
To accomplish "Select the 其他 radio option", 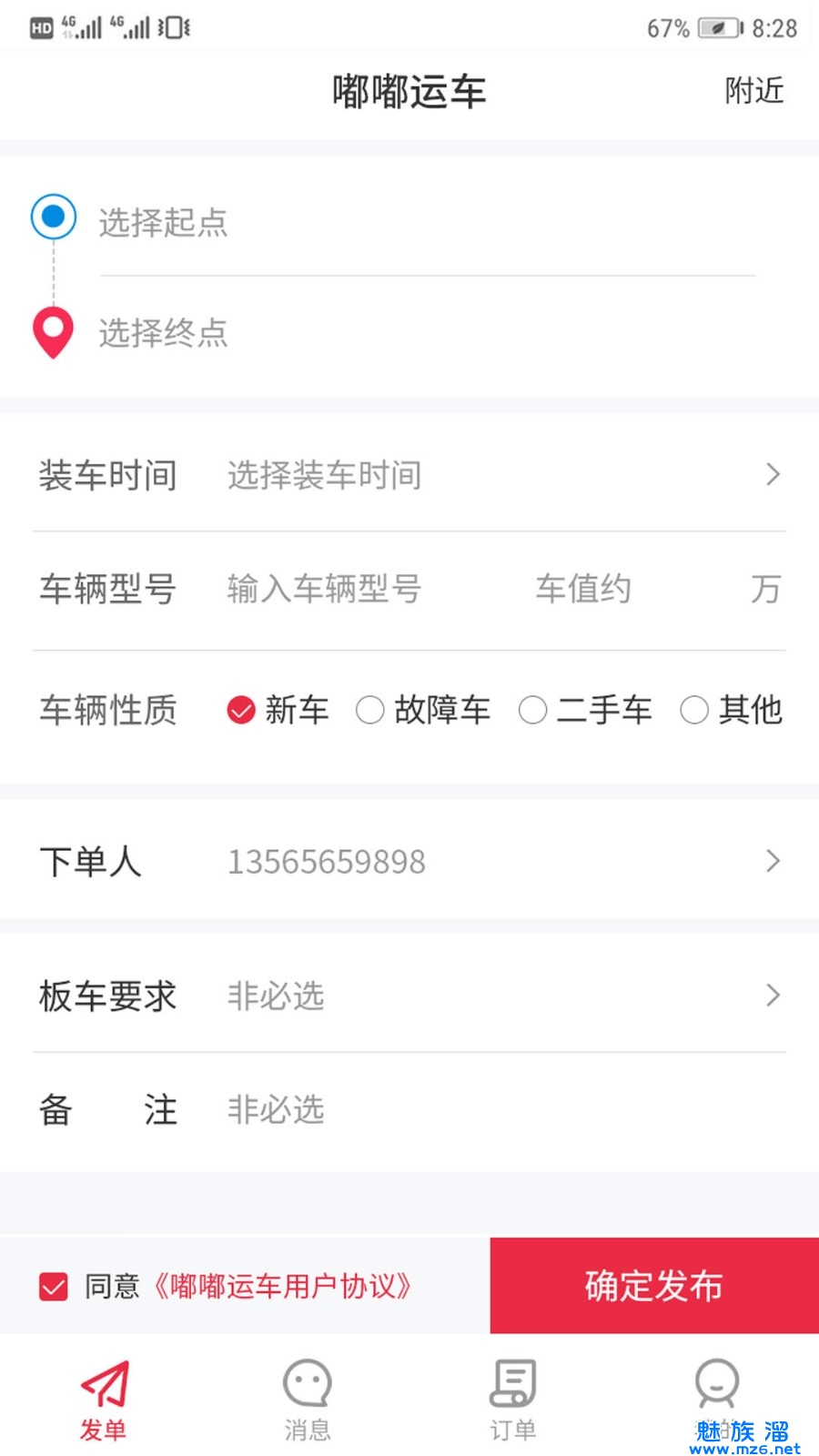I will coord(731,710).
